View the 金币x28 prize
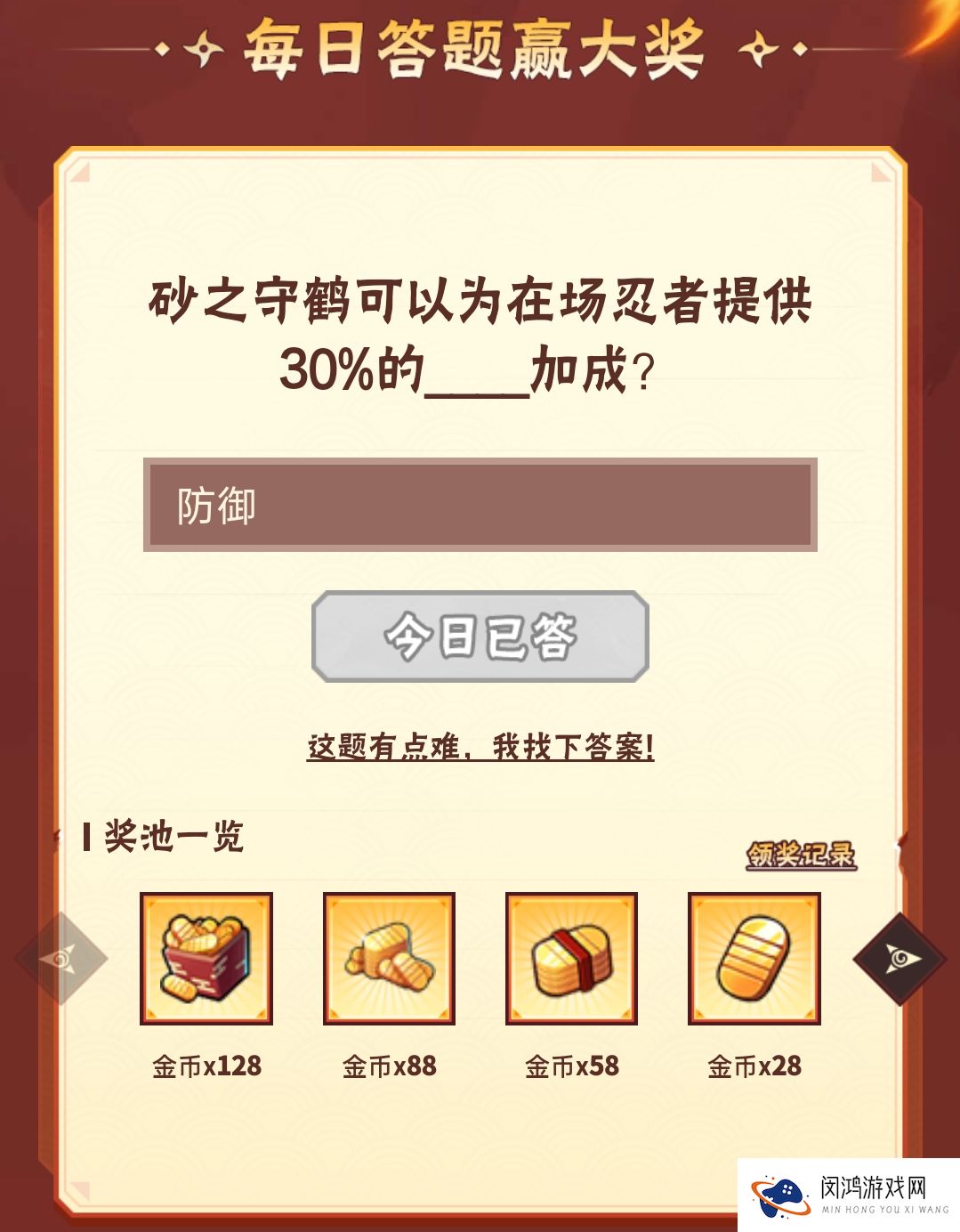This screenshot has width=960, height=1232. (754, 959)
